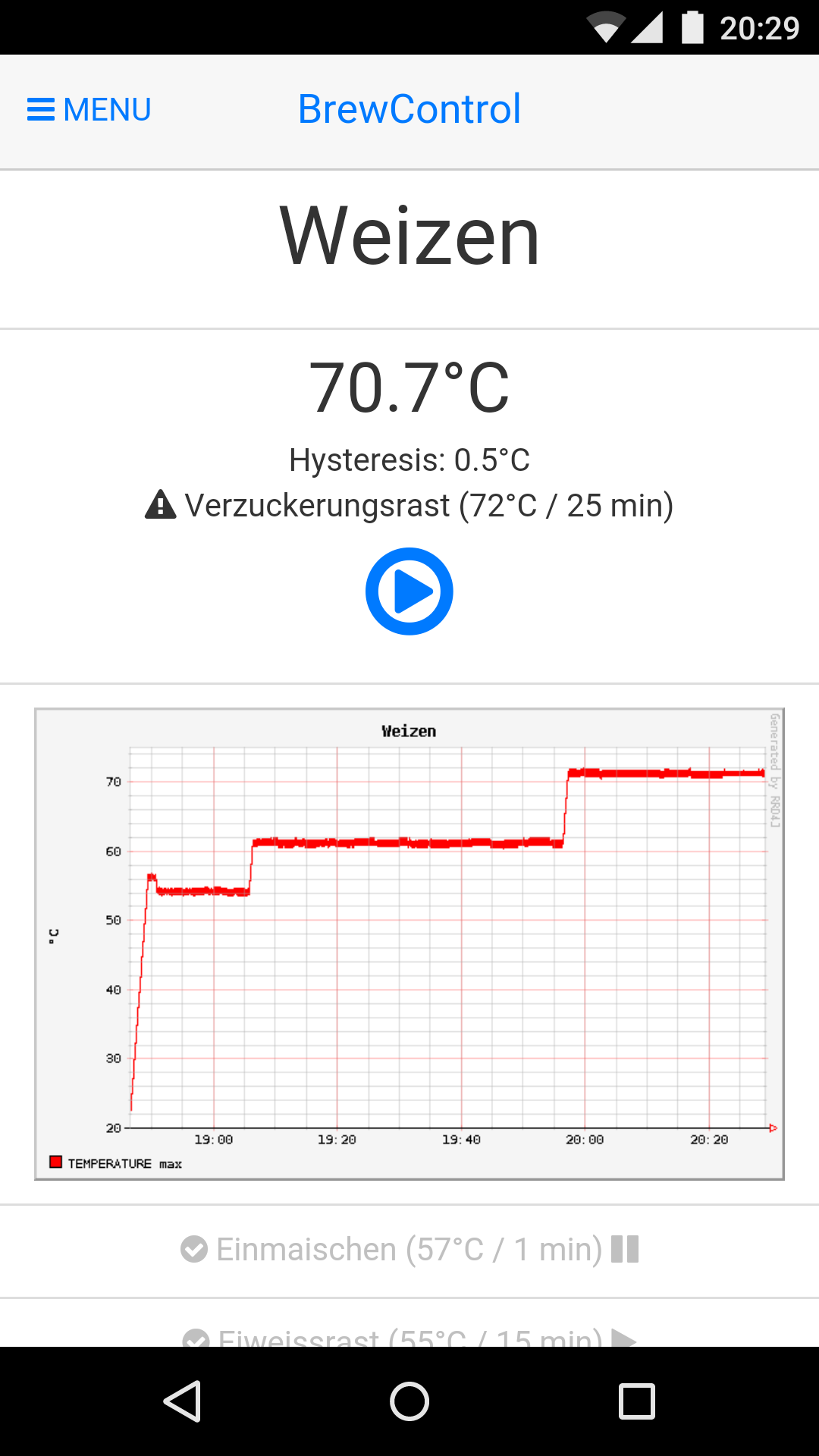The height and width of the screenshot is (1456, 819).
Task: Open the Weizen temperature graph
Action: point(409,944)
